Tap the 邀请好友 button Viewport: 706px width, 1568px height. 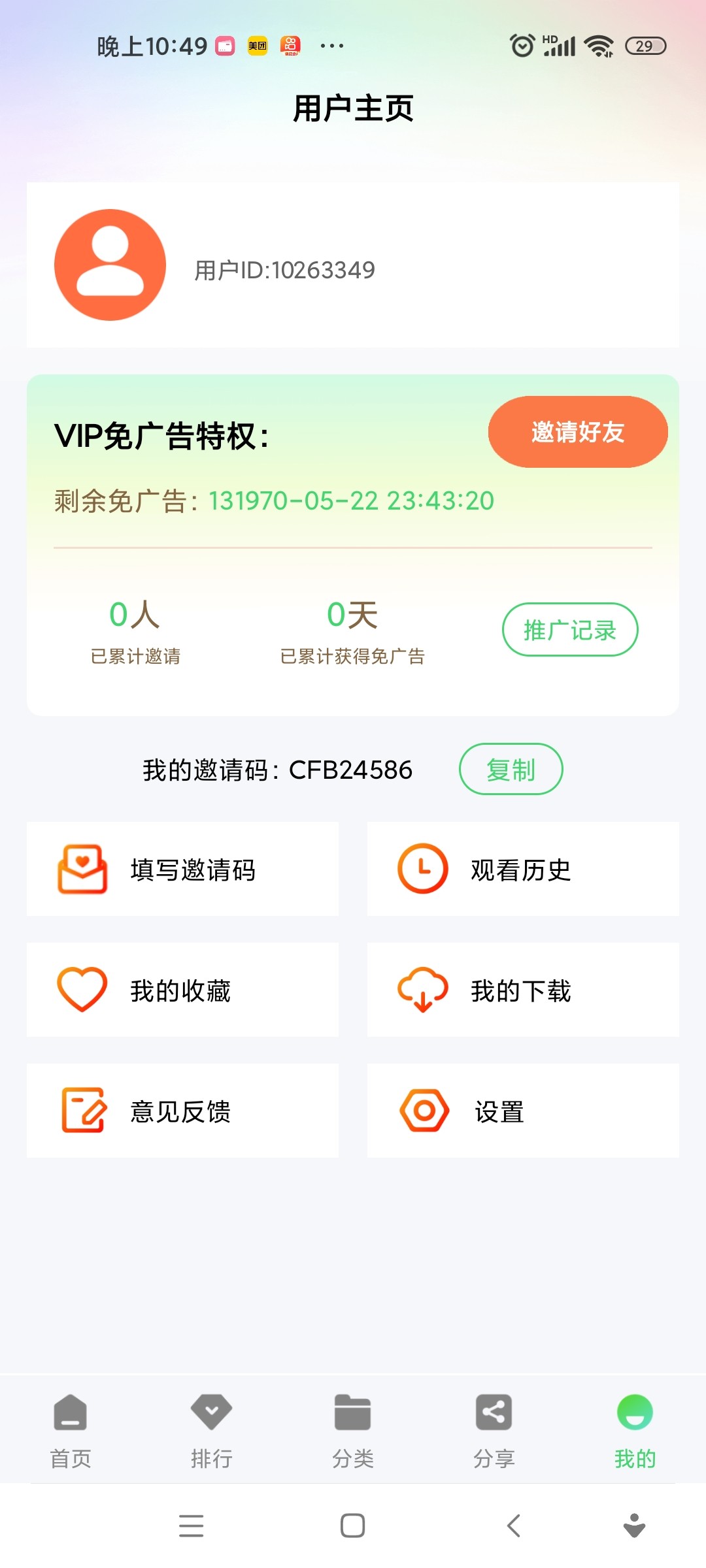coord(578,432)
